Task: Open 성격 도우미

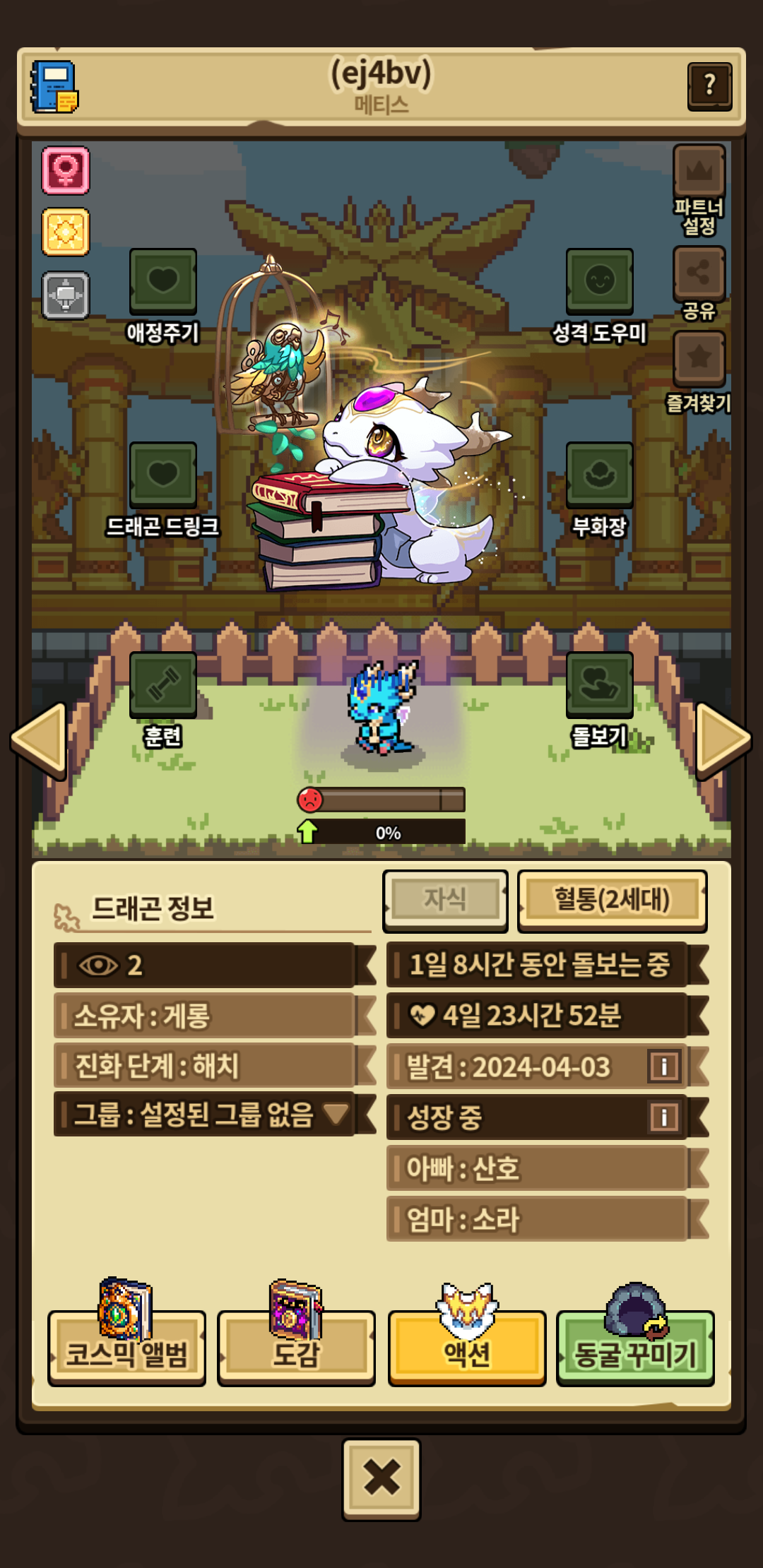Action: click(x=599, y=281)
